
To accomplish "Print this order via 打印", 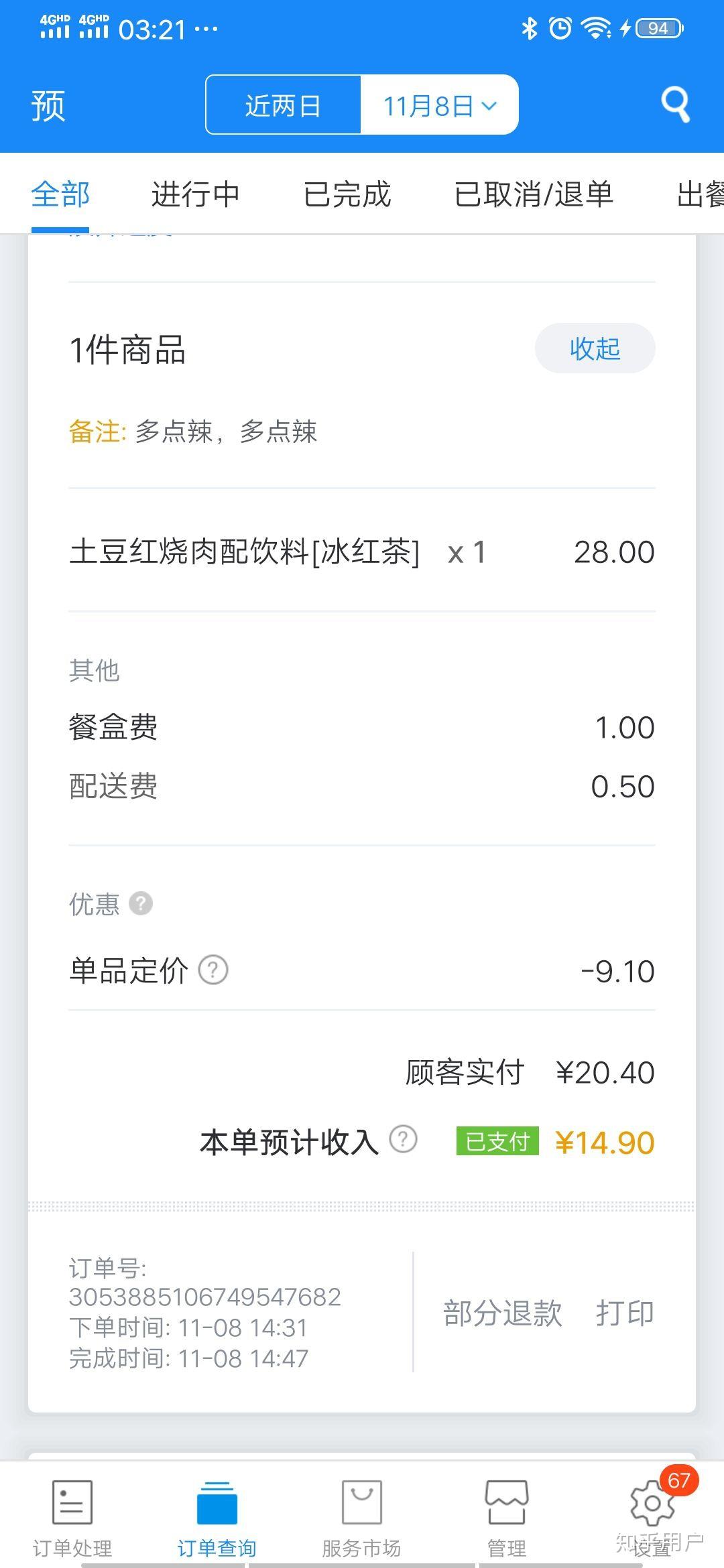I will click(x=625, y=1313).
